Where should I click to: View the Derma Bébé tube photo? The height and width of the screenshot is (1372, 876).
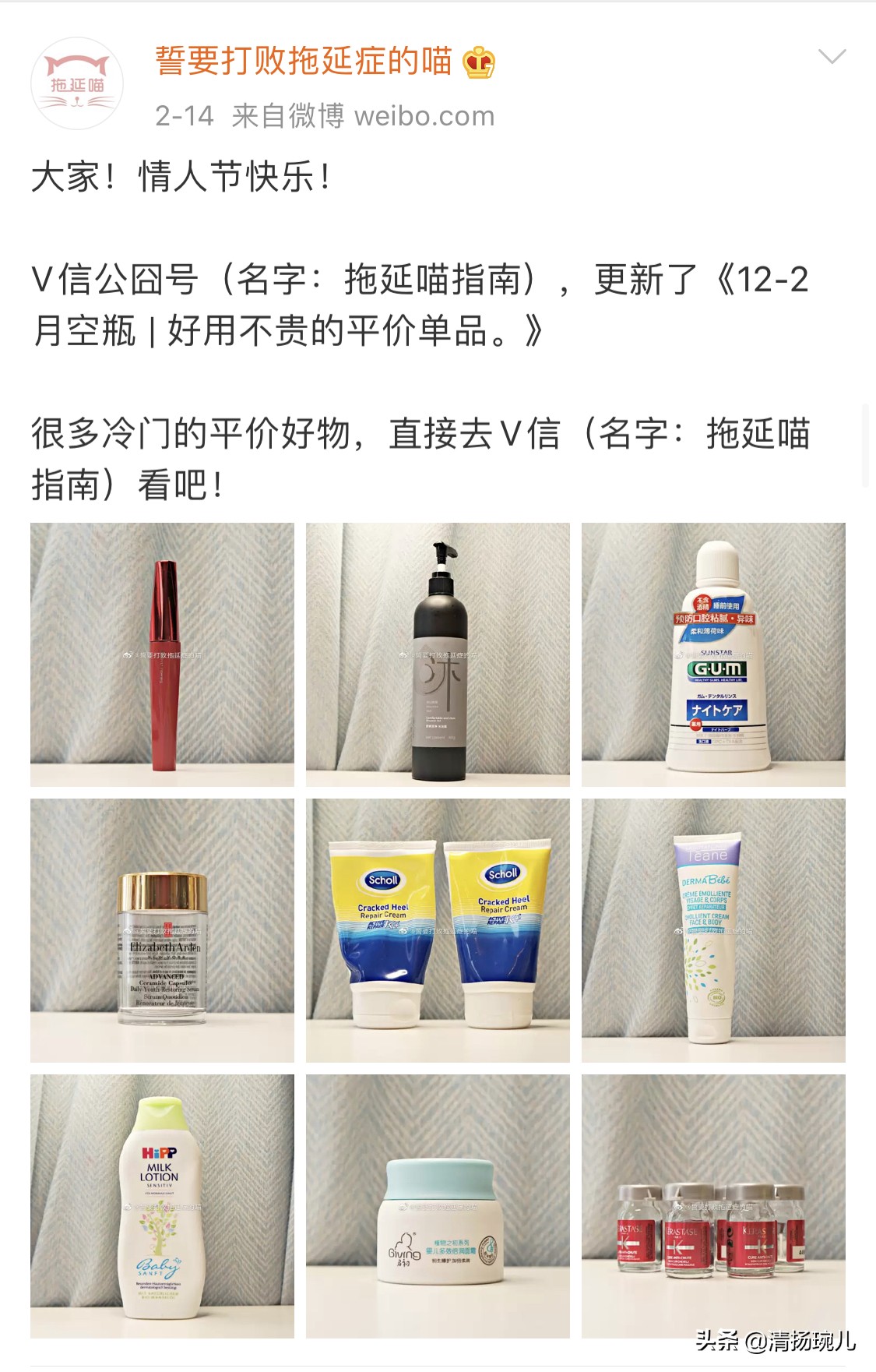coord(713,930)
